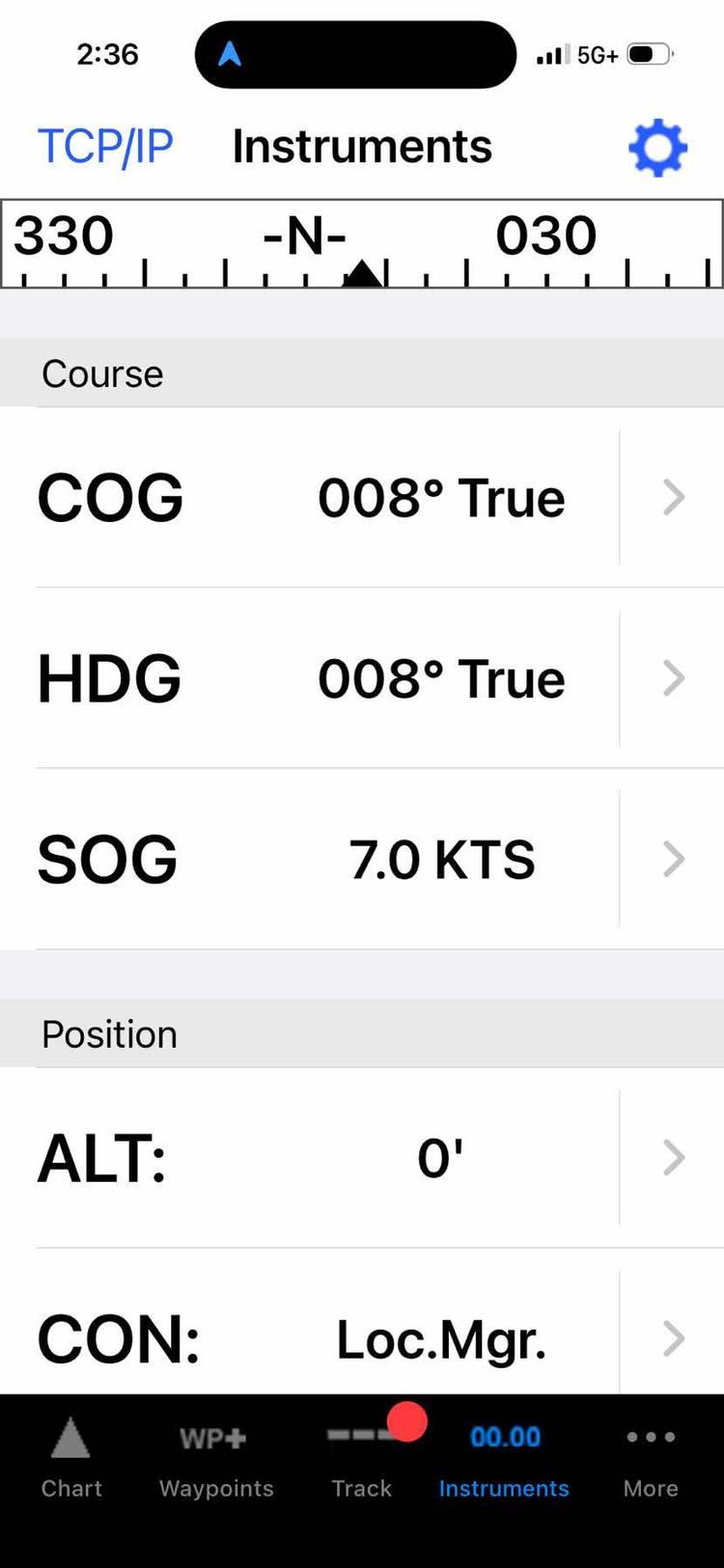Open the settings gear
The height and width of the screenshot is (1568, 724).
pos(657,148)
